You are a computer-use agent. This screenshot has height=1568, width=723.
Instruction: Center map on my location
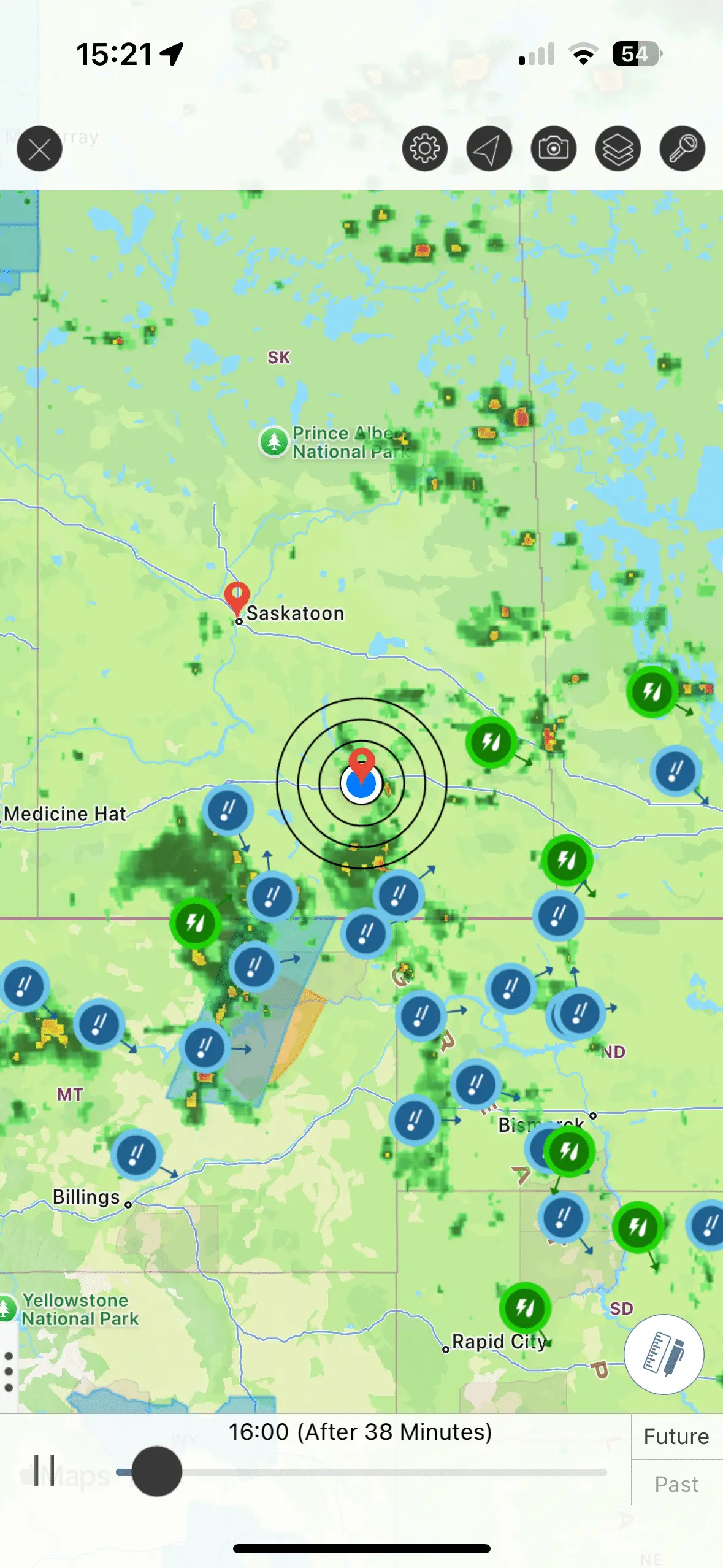pyautogui.click(x=489, y=148)
